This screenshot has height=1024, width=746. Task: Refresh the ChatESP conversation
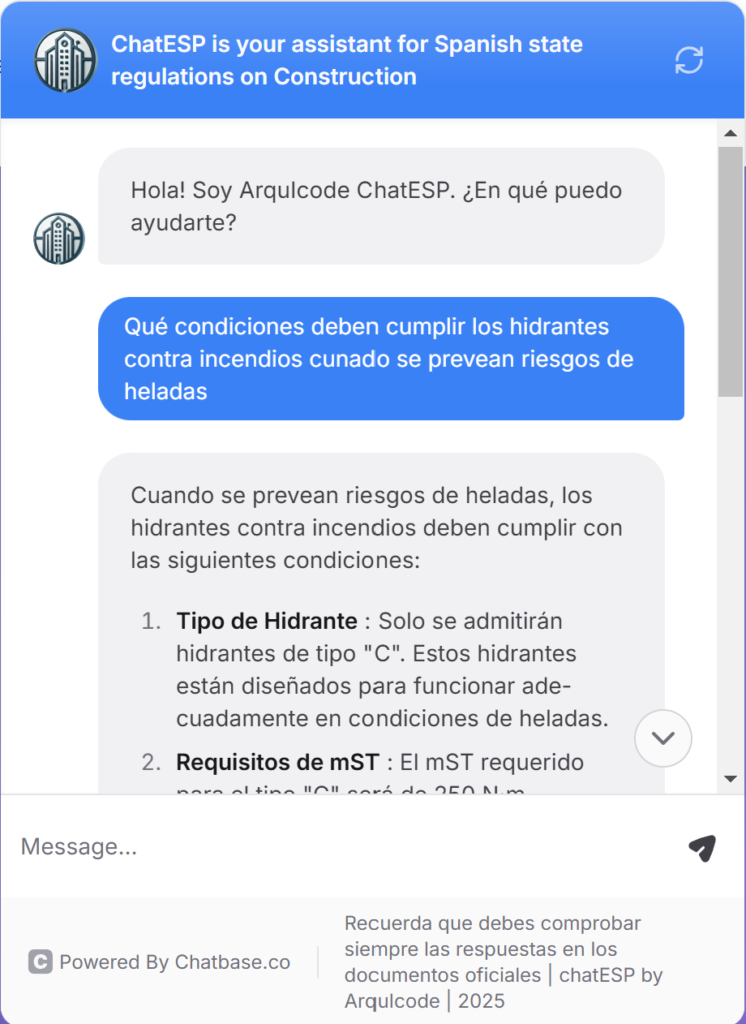[x=689, y=60]
